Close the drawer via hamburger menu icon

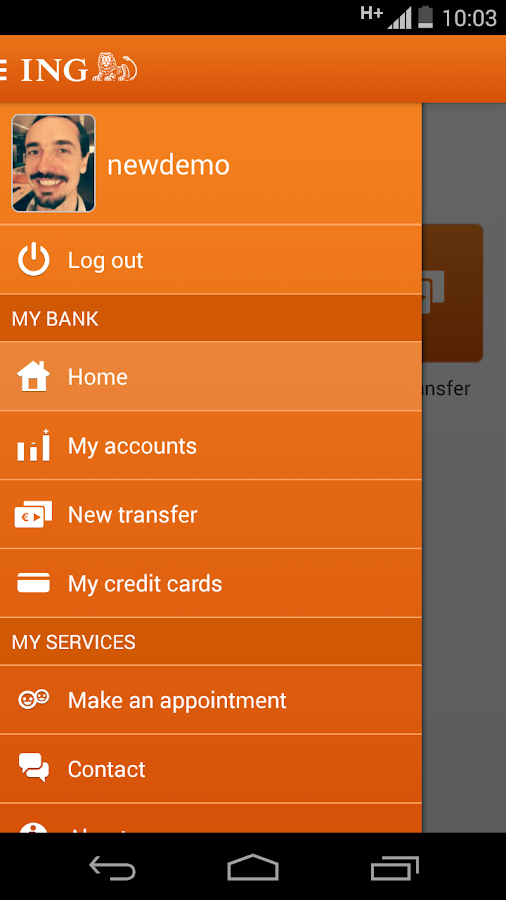[3, 70]
